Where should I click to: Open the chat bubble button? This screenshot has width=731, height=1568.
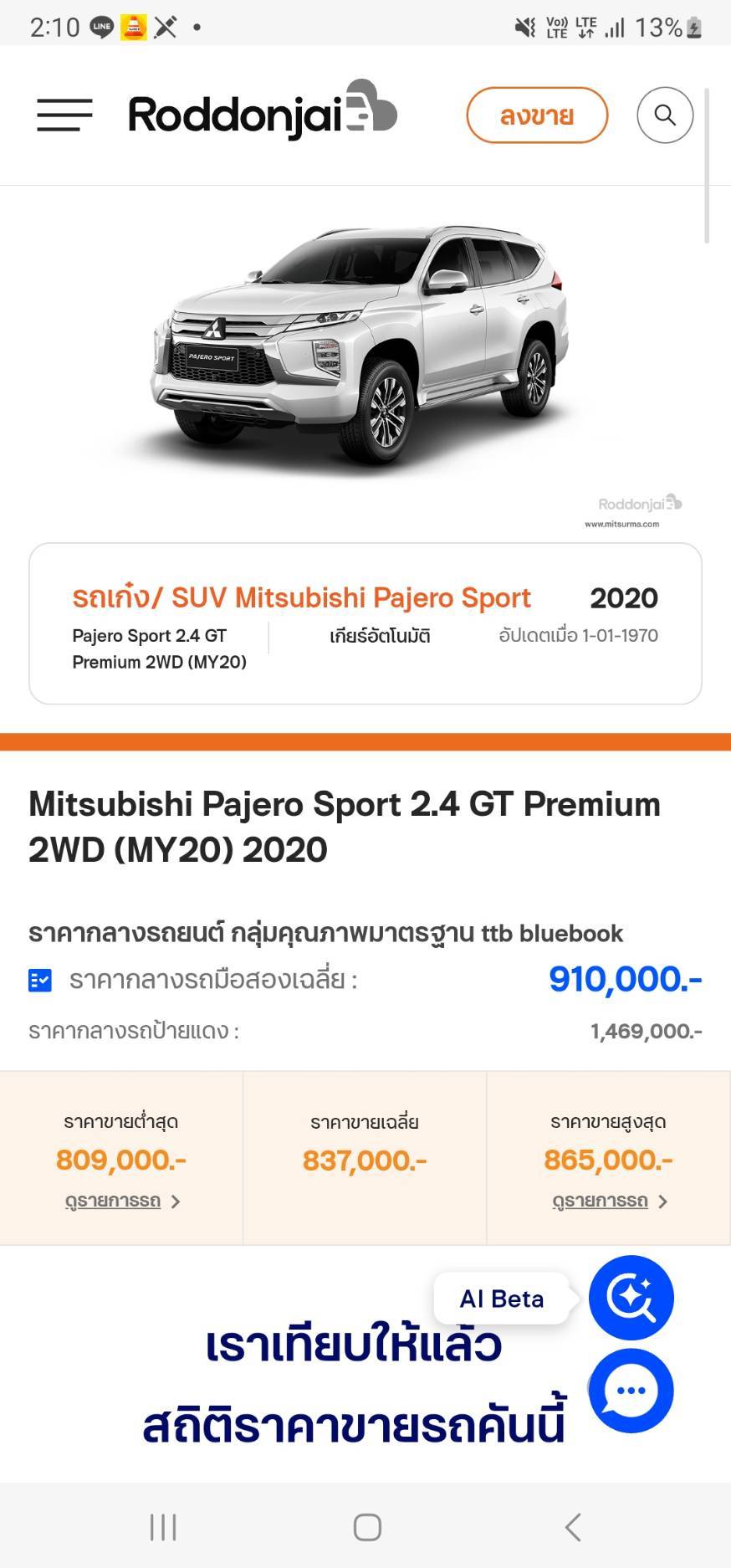coord(631,1391)
